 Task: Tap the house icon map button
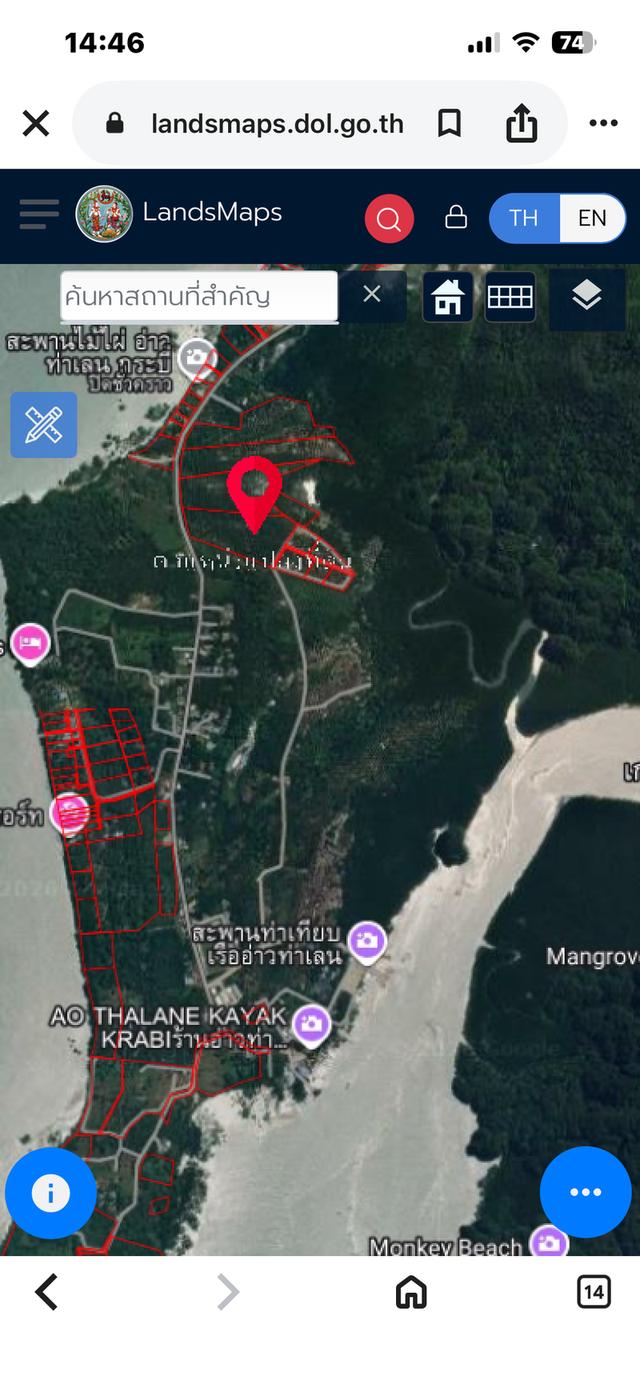(447, 297)
